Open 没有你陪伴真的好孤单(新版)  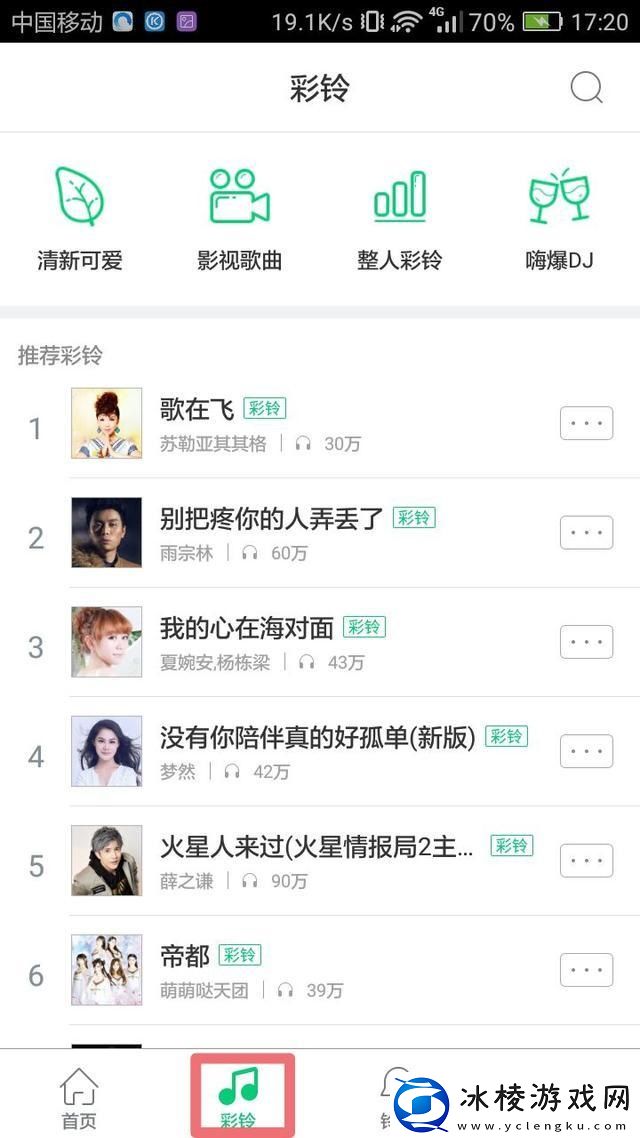click(317, 737)
